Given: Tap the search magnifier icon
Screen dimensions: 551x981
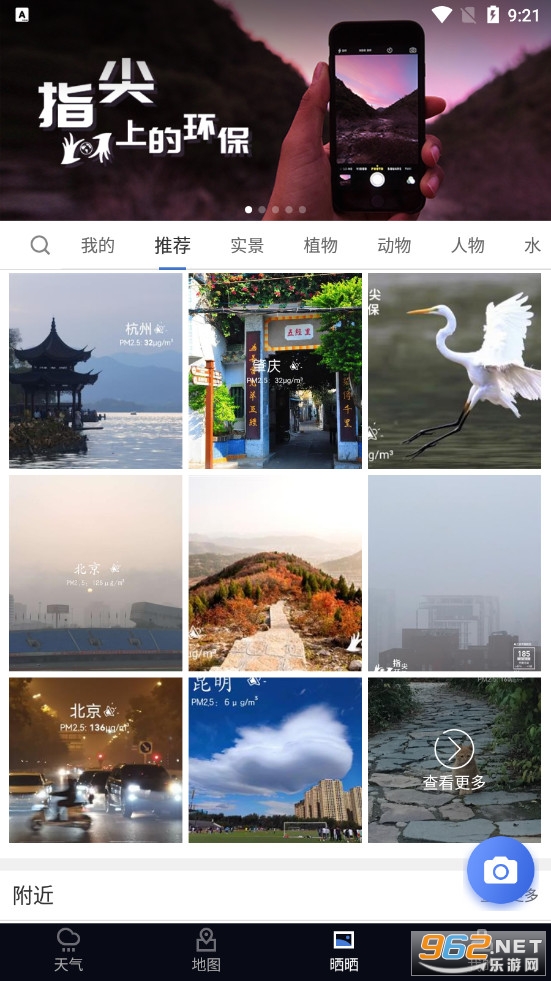Looking at the screenshot, I should 40,245.
